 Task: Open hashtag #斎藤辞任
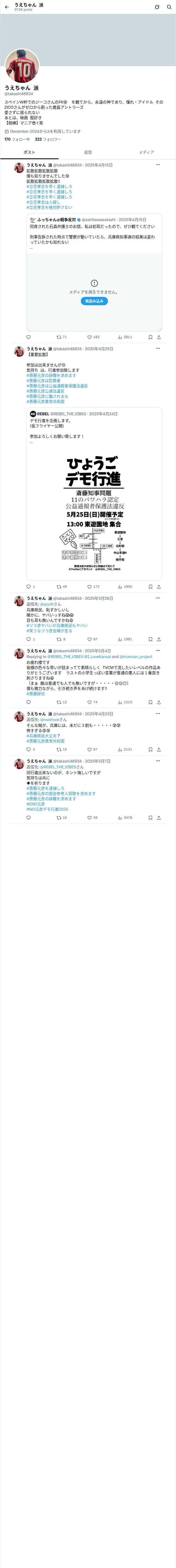(35, 694)
